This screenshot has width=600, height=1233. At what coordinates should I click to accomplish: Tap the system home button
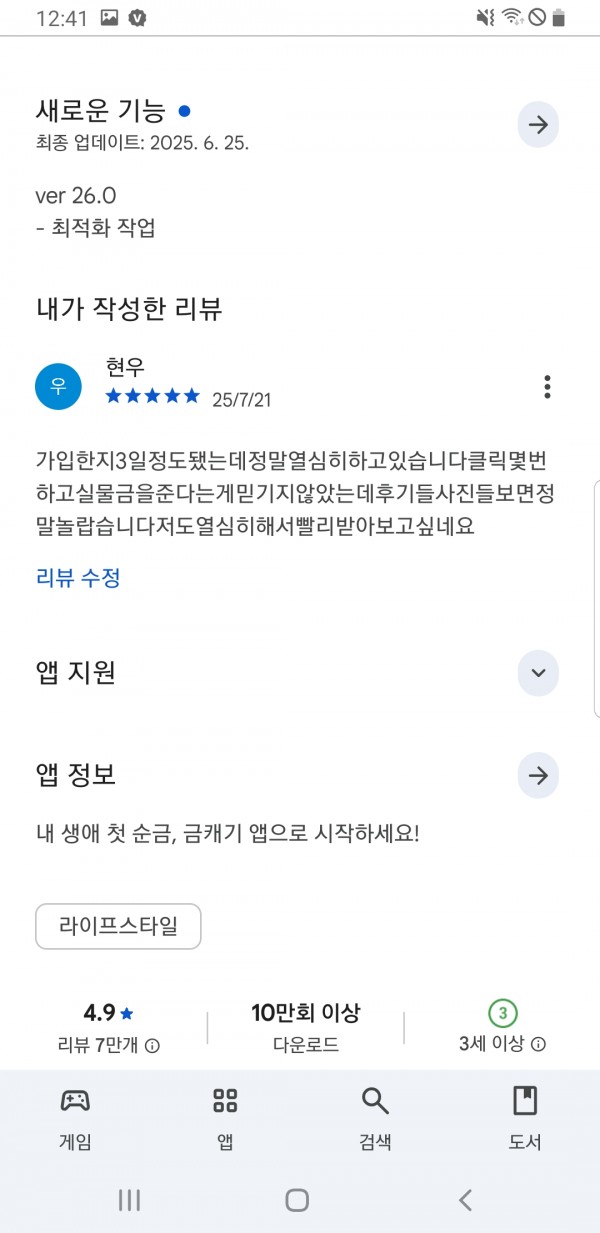[x=297, y=1200]
